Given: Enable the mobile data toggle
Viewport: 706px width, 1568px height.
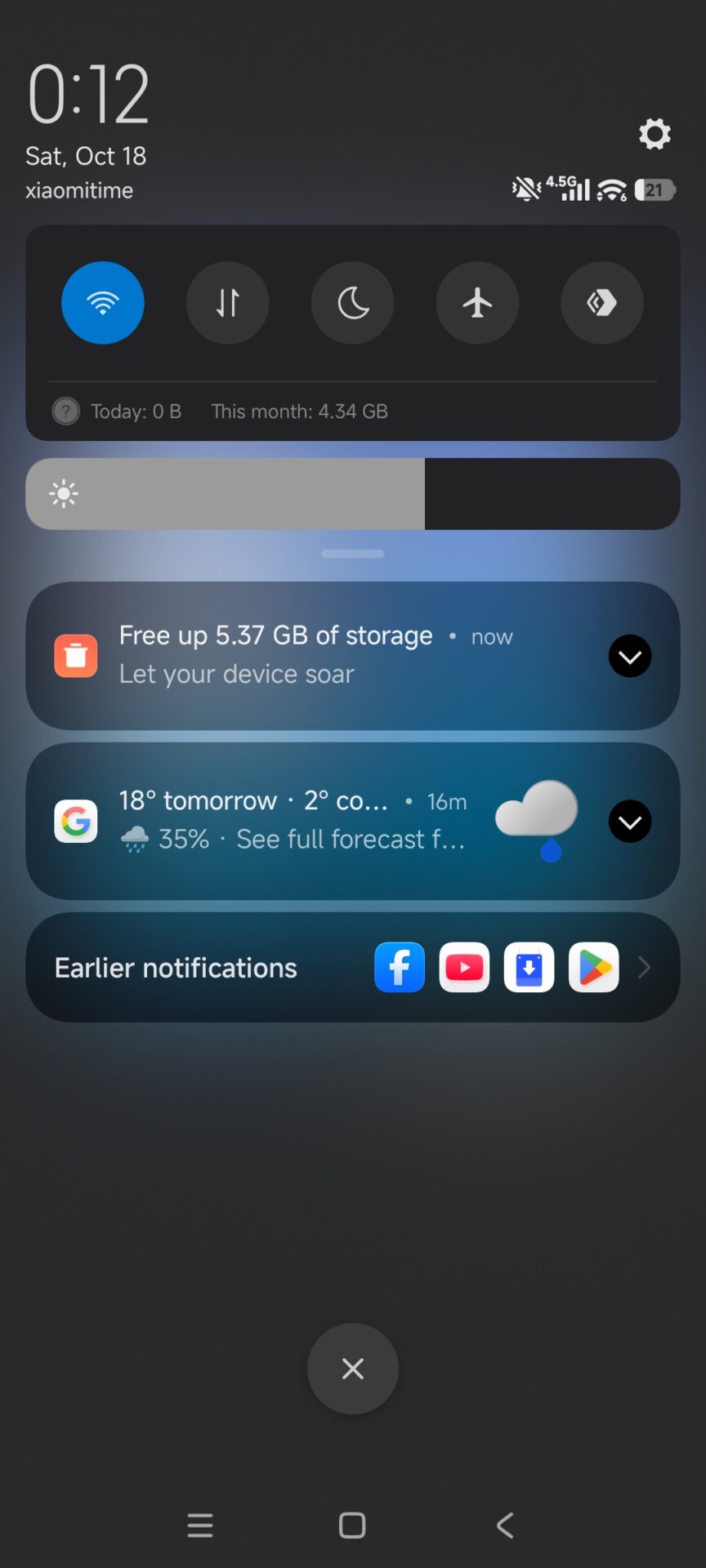Looking at the screenshot, I should point(228,303).
